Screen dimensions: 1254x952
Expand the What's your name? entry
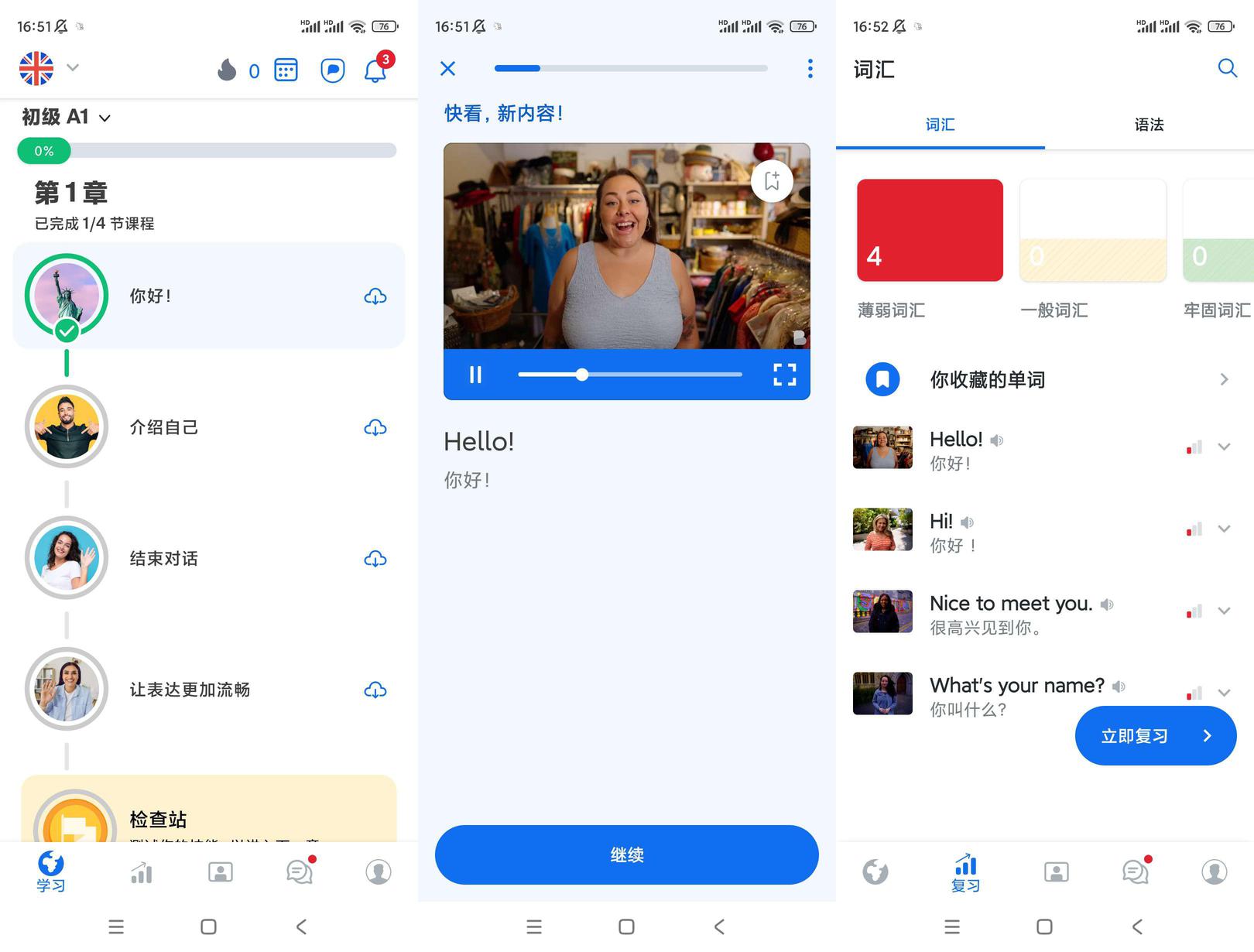1224,693
